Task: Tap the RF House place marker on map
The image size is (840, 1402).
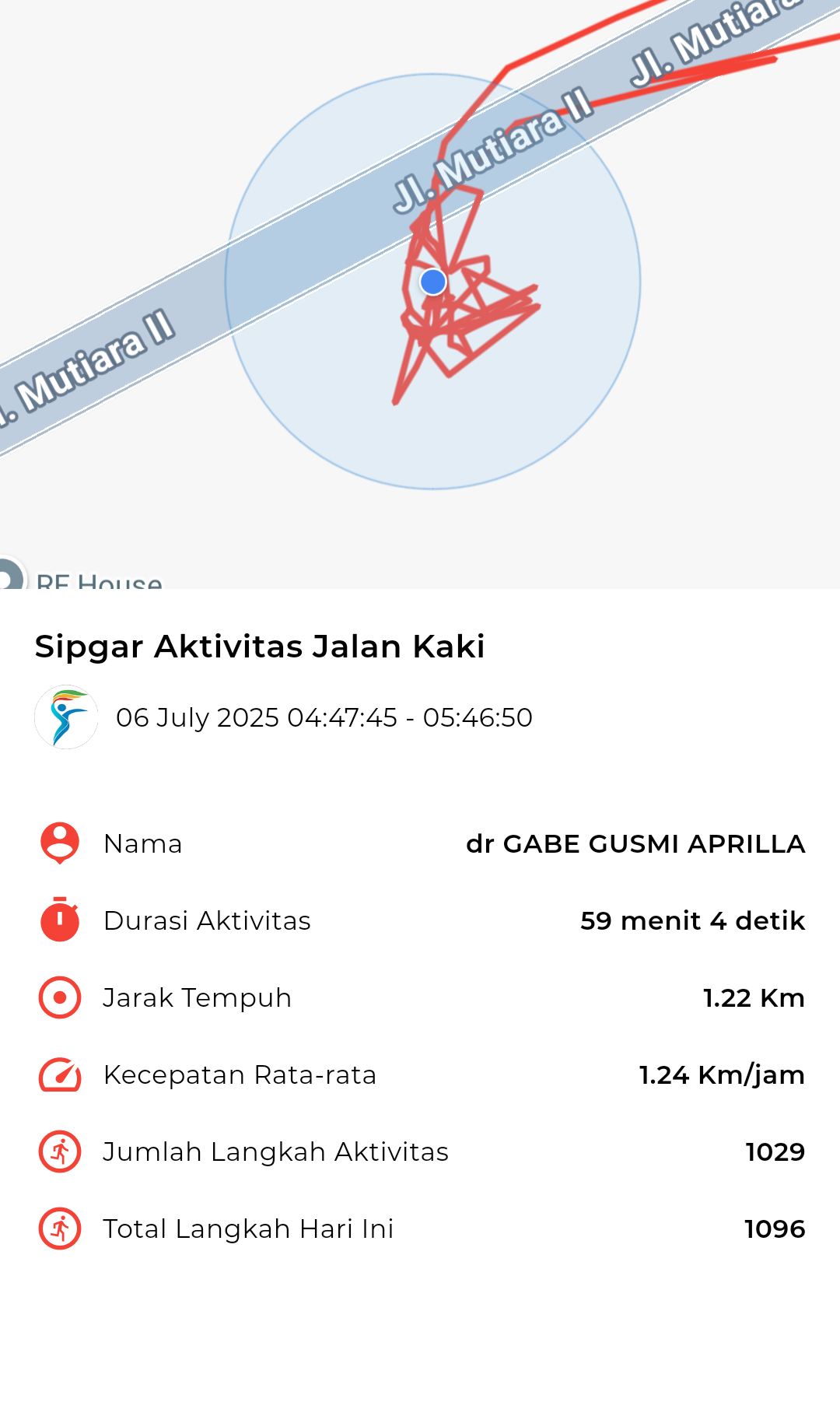Action: pyautogui.click(x=11, y=574)
